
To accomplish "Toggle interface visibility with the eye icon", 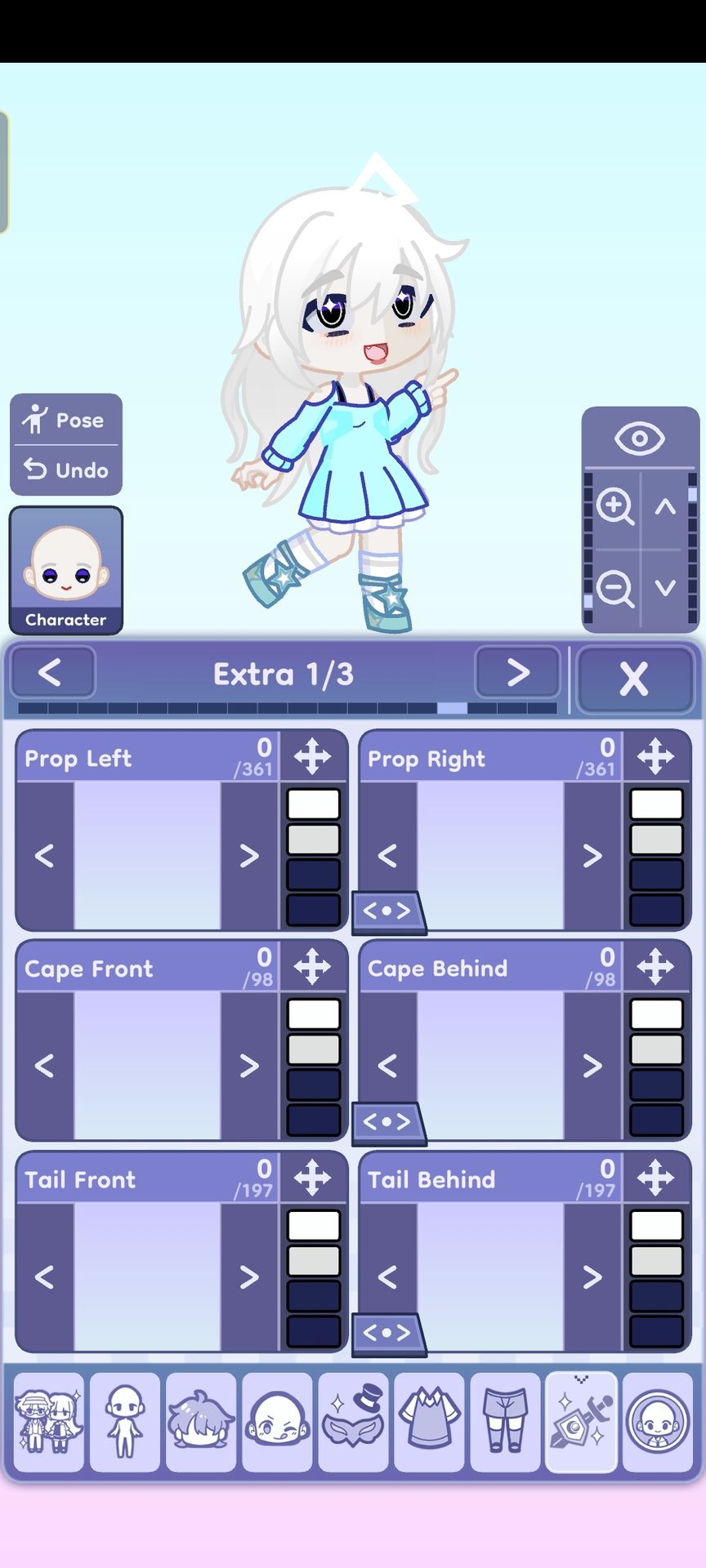I will point(640,439).
